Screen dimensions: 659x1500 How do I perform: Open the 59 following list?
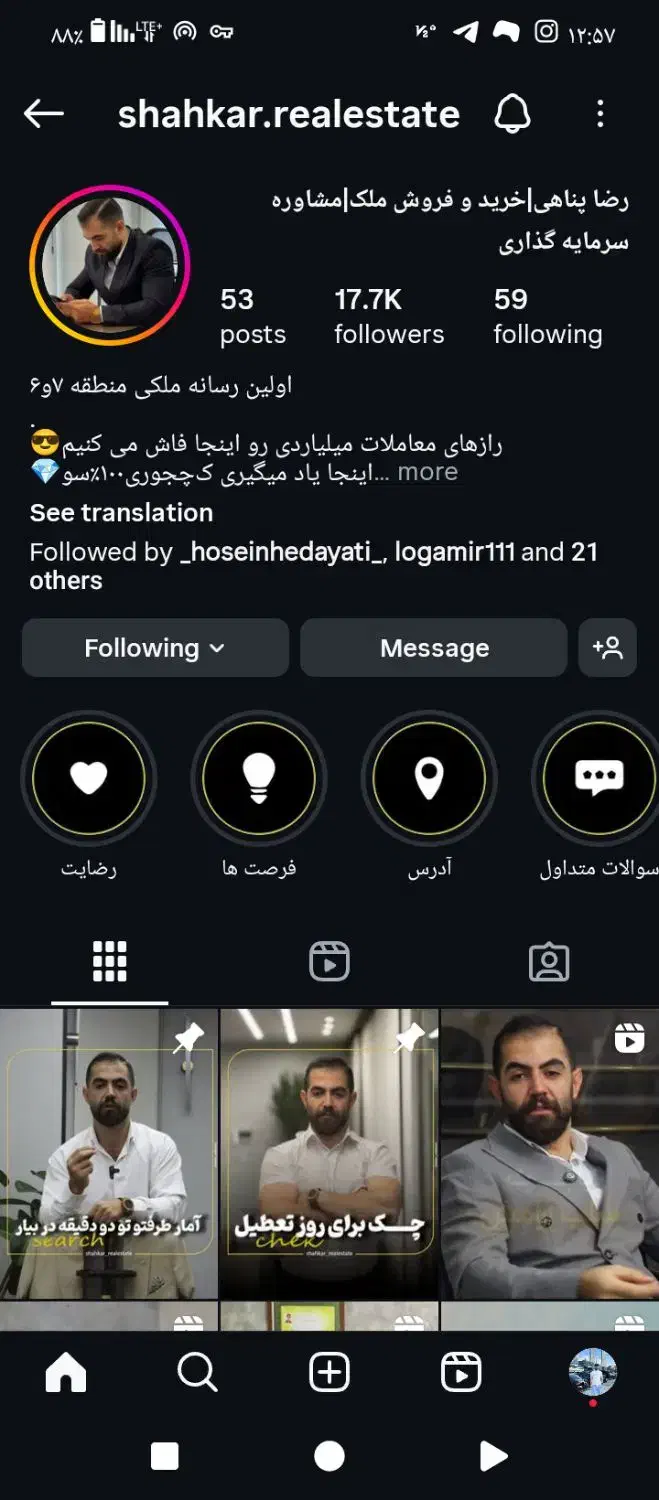[x=547, y=315]
